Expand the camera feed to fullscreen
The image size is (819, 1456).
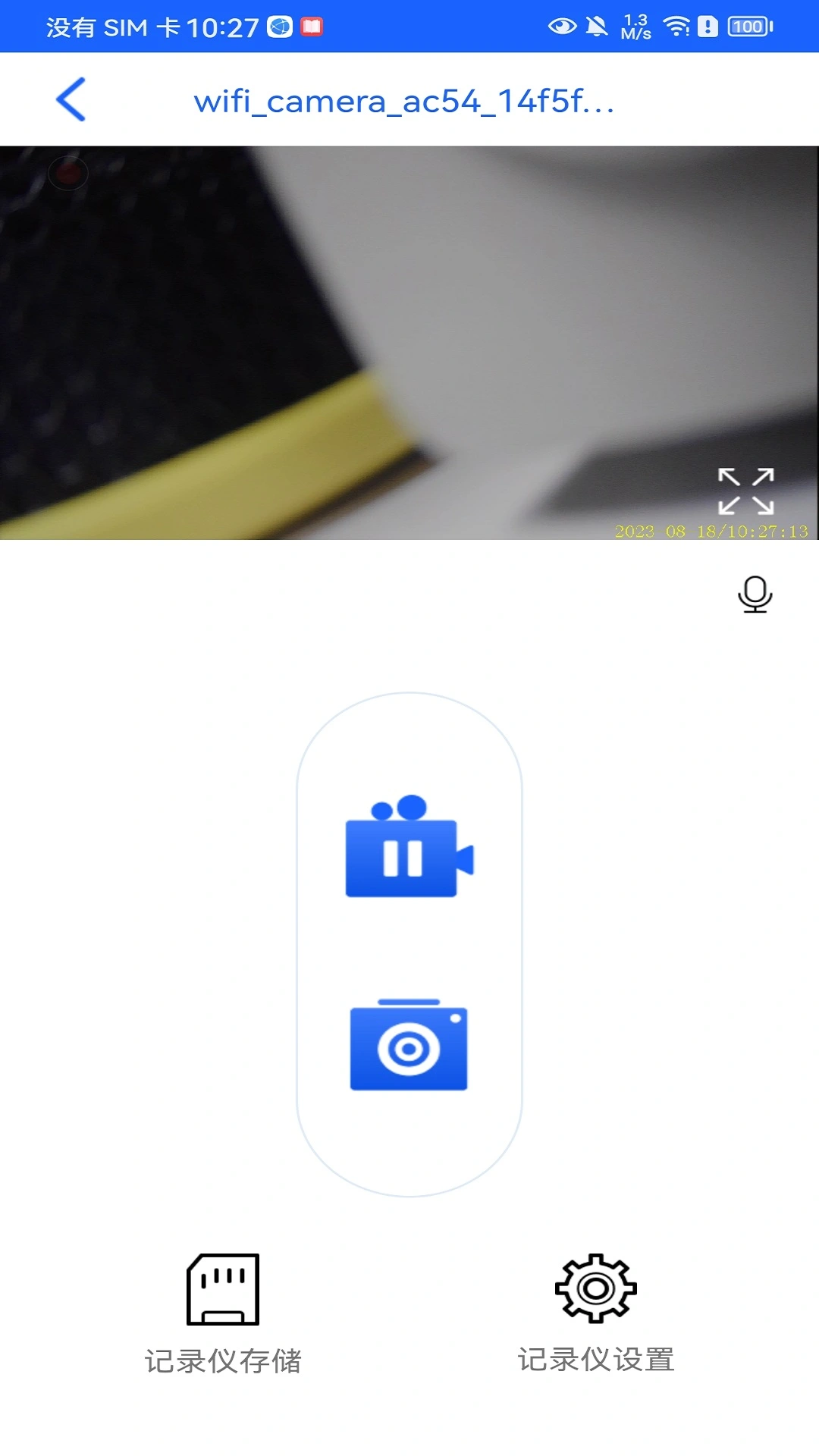click(x=745, y=491)
